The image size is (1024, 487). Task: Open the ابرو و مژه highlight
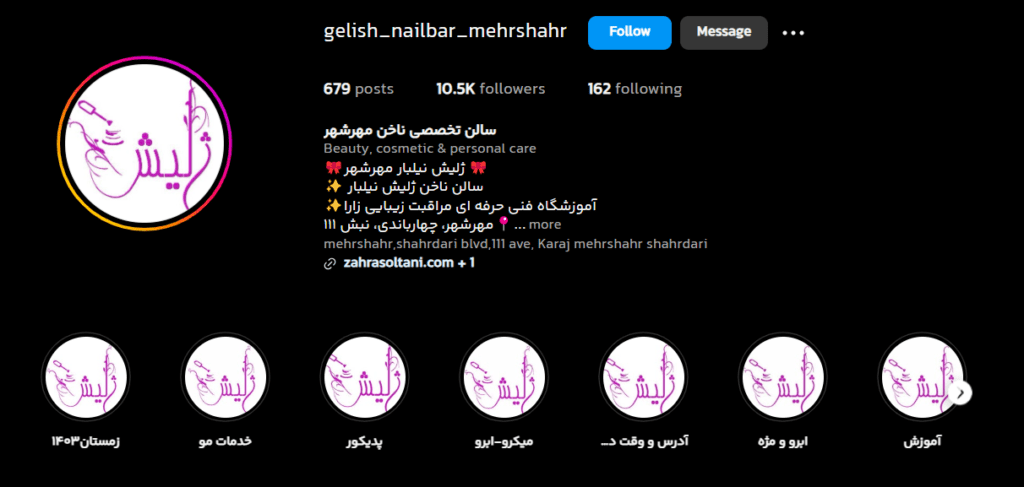point(782,377)
